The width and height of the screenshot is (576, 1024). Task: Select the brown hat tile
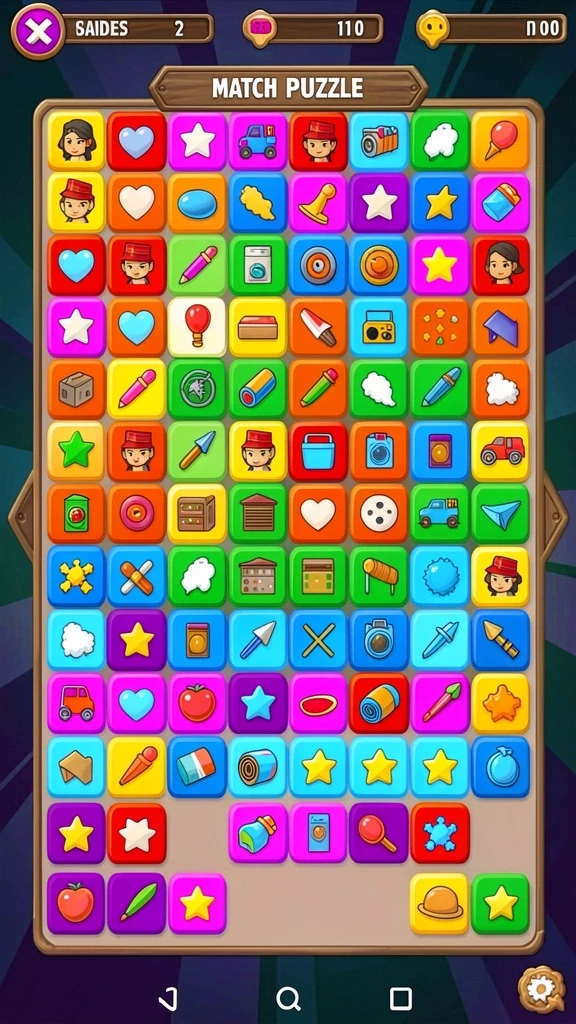click(x=439, y=904)
